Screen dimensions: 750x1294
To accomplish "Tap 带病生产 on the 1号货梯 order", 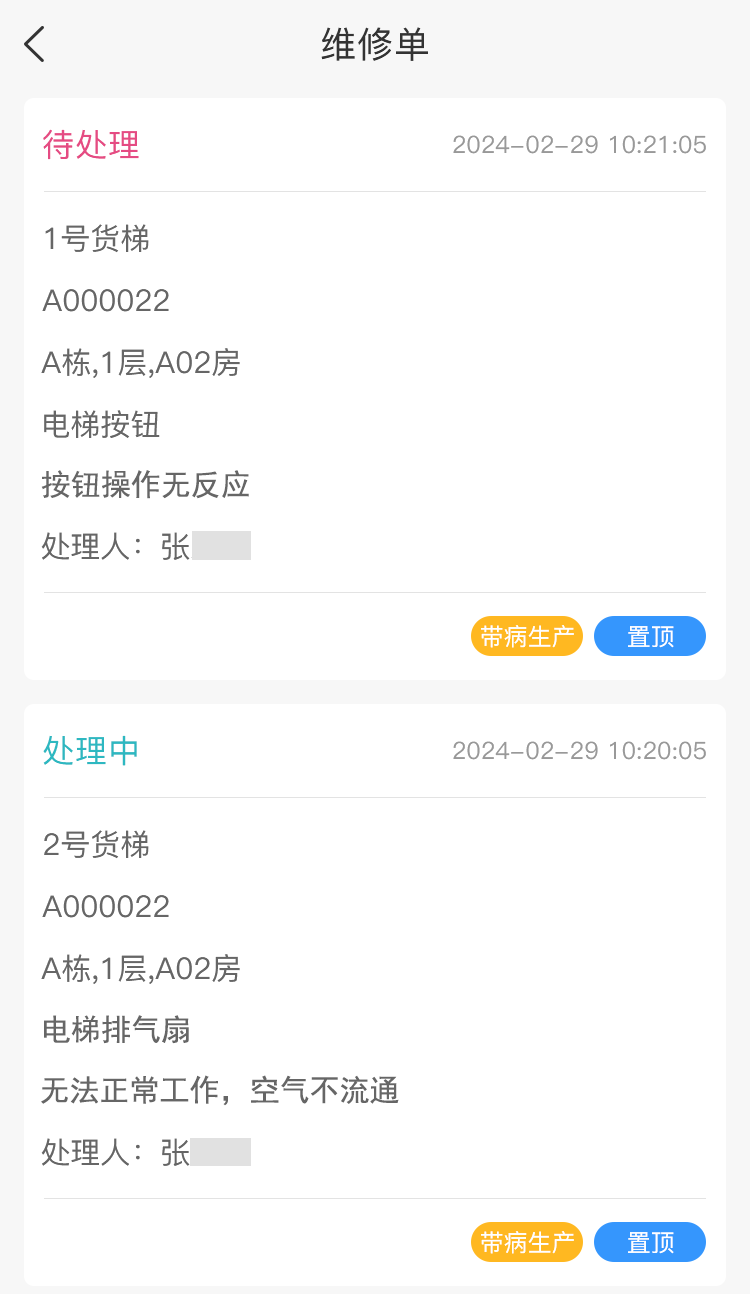I will click(526, 637).
